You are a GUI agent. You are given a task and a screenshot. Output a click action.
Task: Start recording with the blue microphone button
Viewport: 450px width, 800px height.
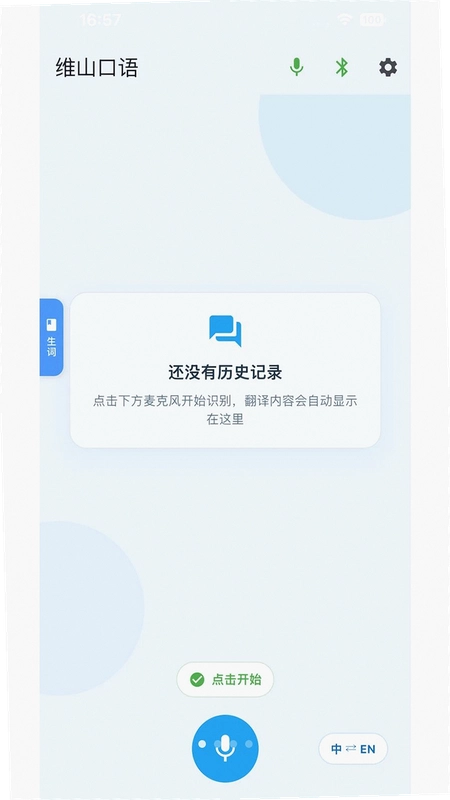[x=225, y=748]
